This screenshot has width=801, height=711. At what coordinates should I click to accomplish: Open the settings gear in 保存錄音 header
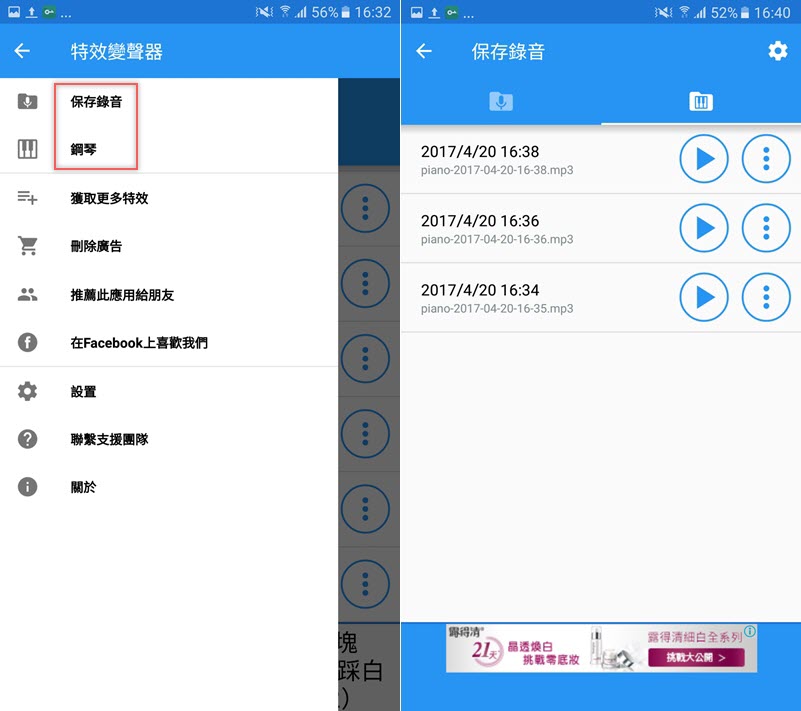click(x=777, y=51)
